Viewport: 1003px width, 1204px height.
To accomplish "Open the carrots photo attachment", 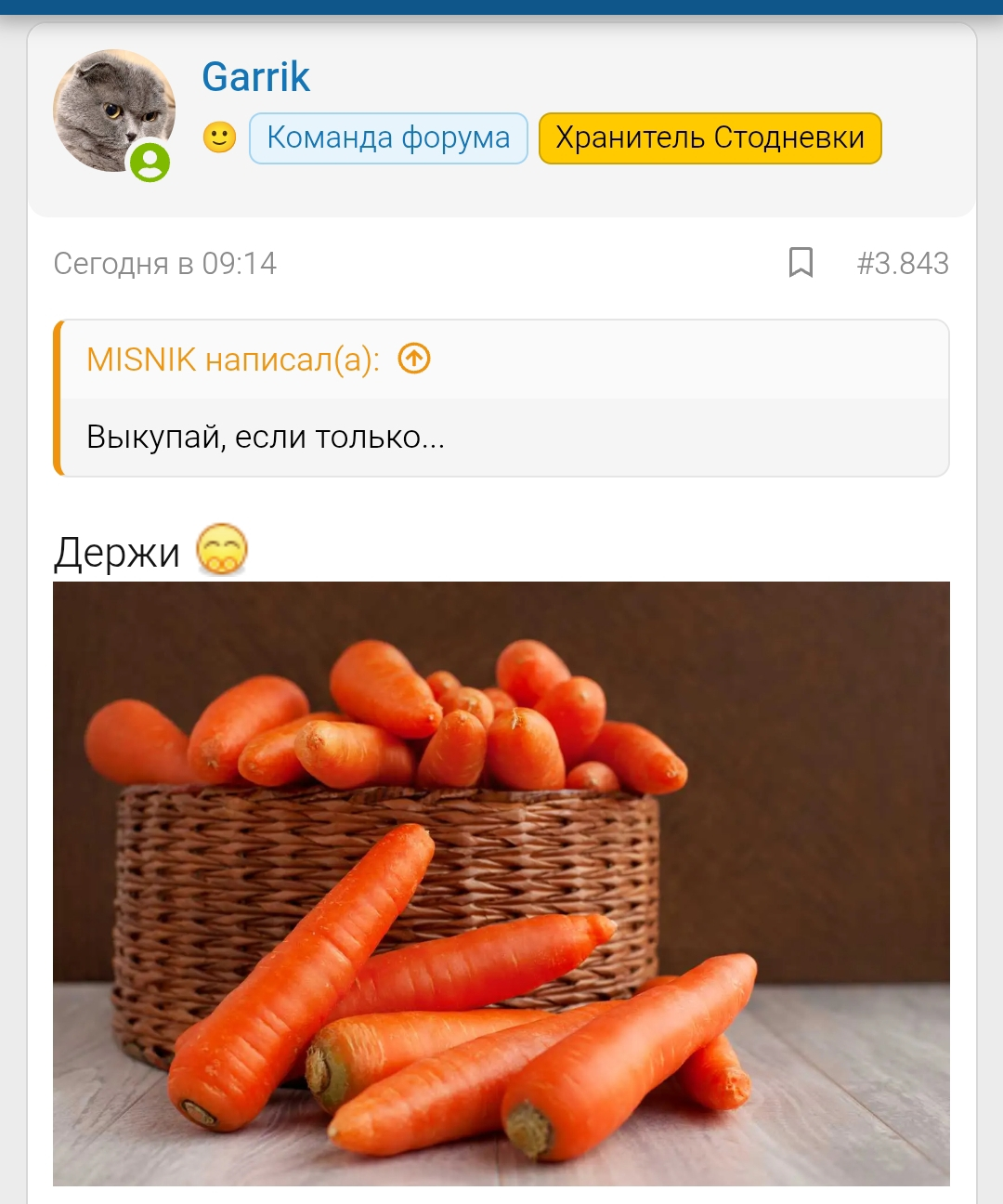I will 501,892.
